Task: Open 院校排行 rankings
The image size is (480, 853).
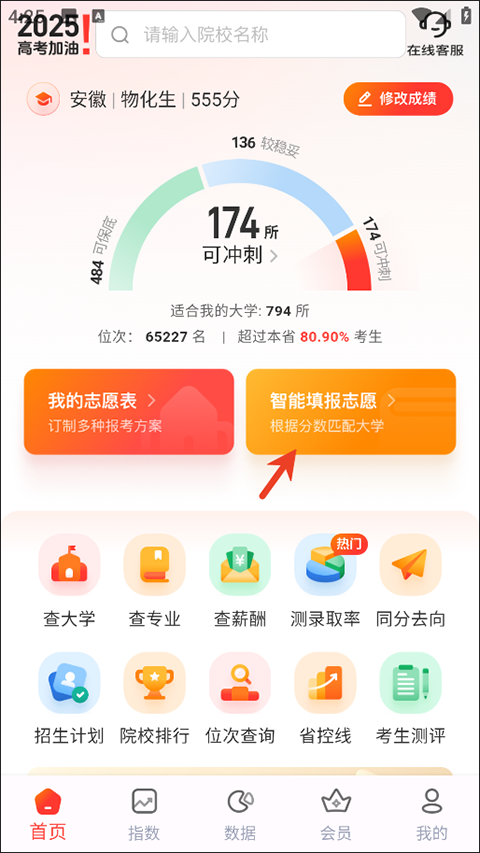Action: click(x=155, y=699)
